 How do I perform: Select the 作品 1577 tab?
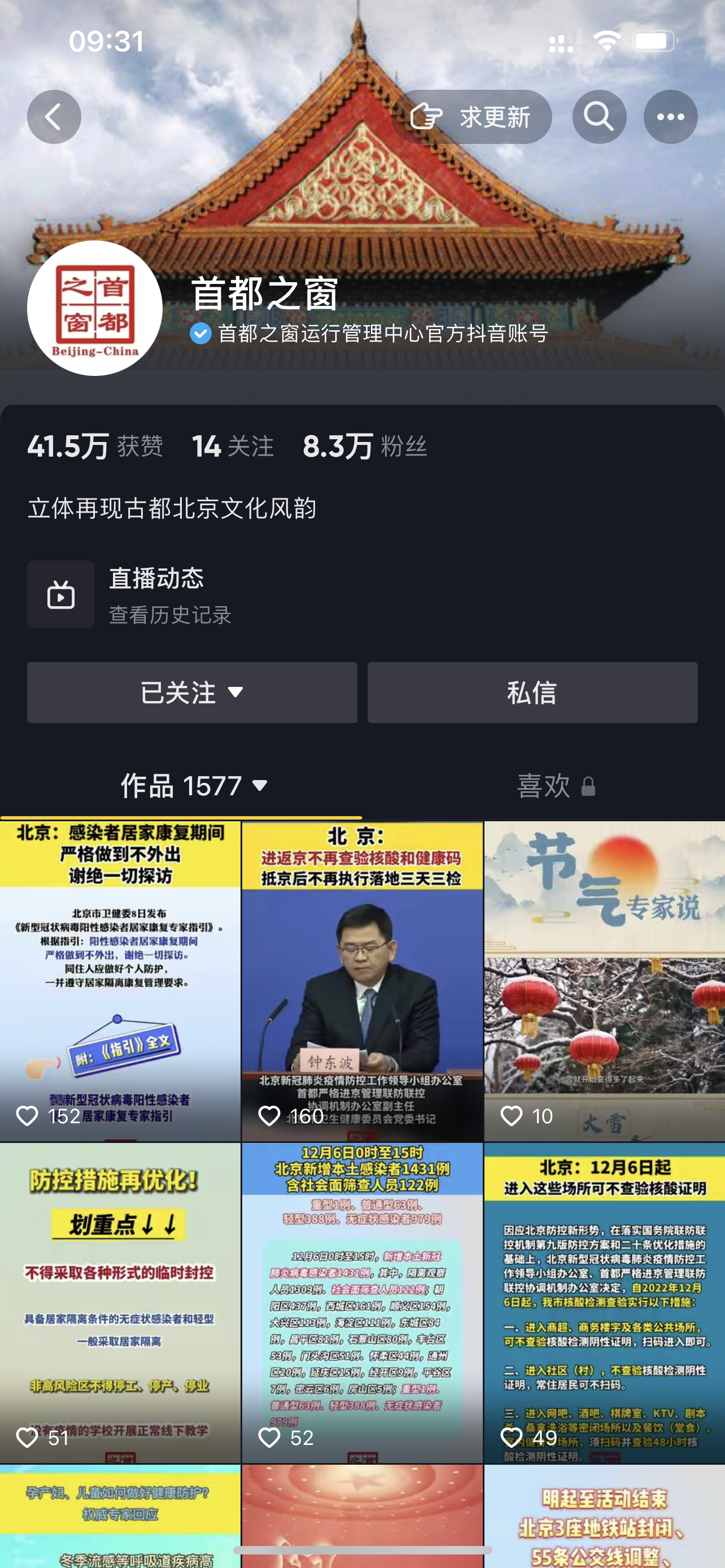coord(181,786)
